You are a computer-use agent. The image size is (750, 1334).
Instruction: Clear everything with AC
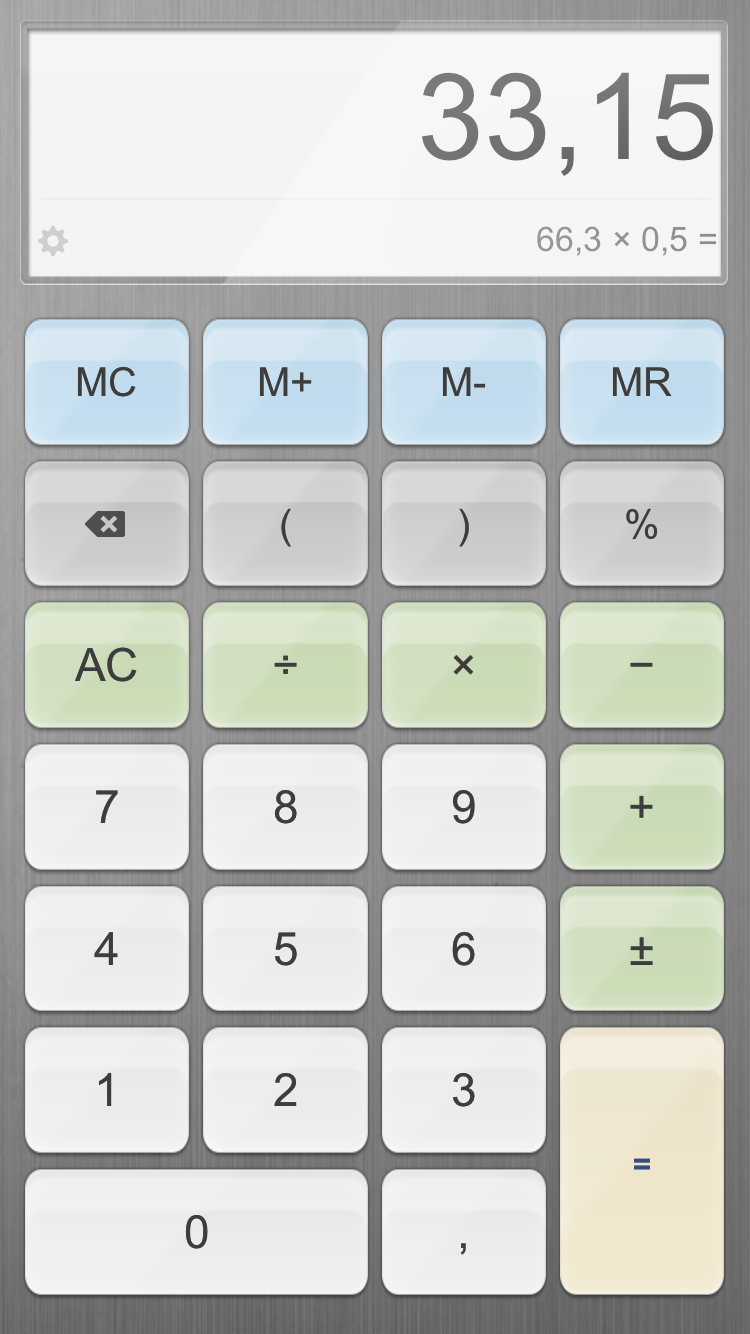point(107,665)
